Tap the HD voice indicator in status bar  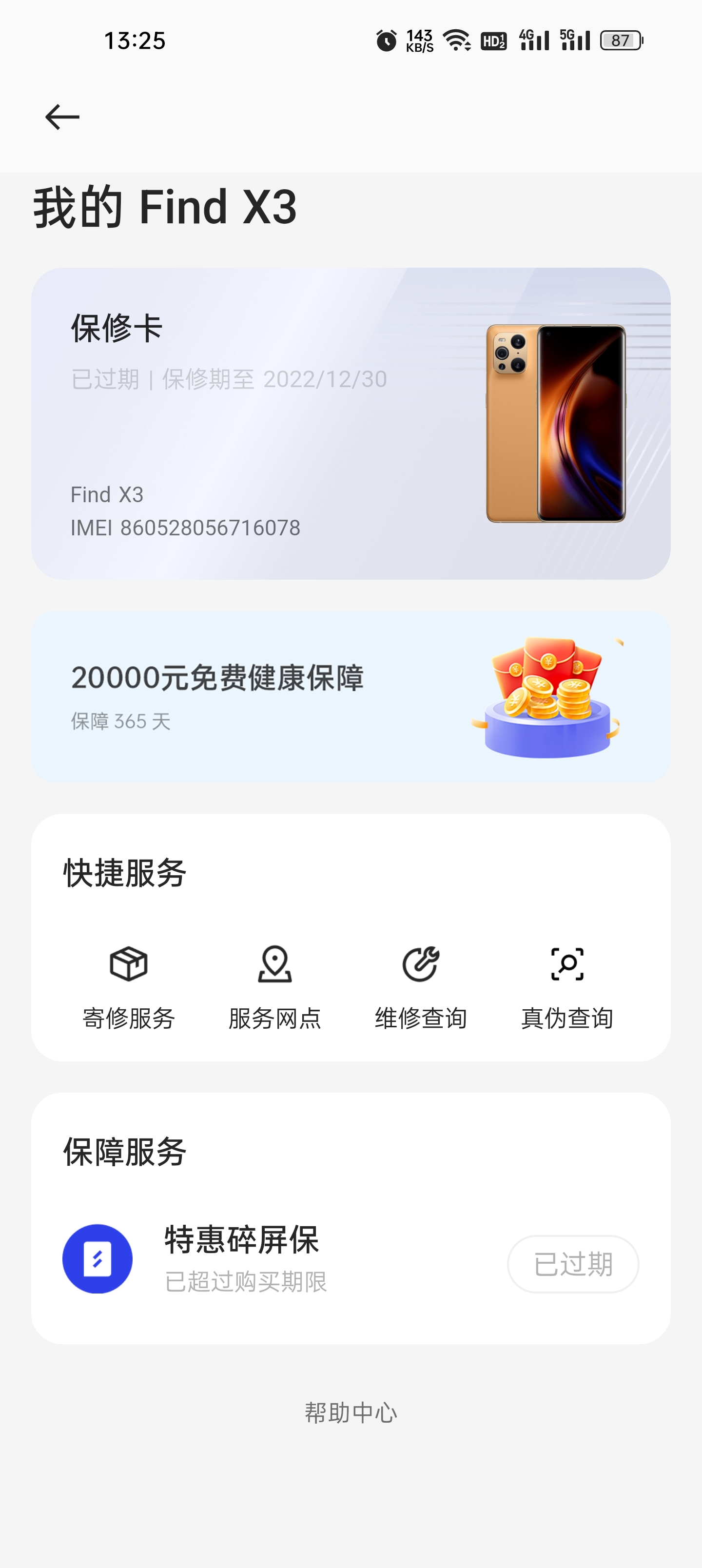(493, 40)
